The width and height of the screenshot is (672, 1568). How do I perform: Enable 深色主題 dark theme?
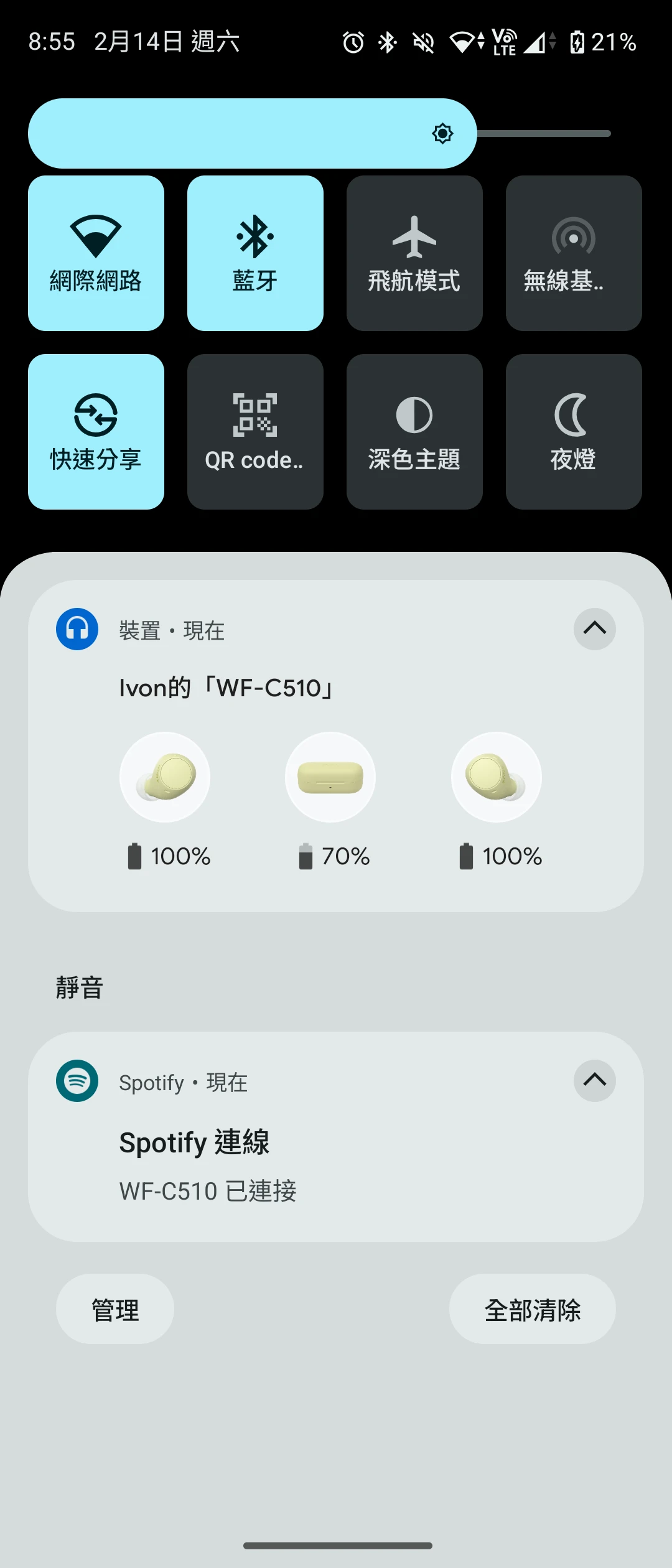pyautogui.click(x=414, y=432)
